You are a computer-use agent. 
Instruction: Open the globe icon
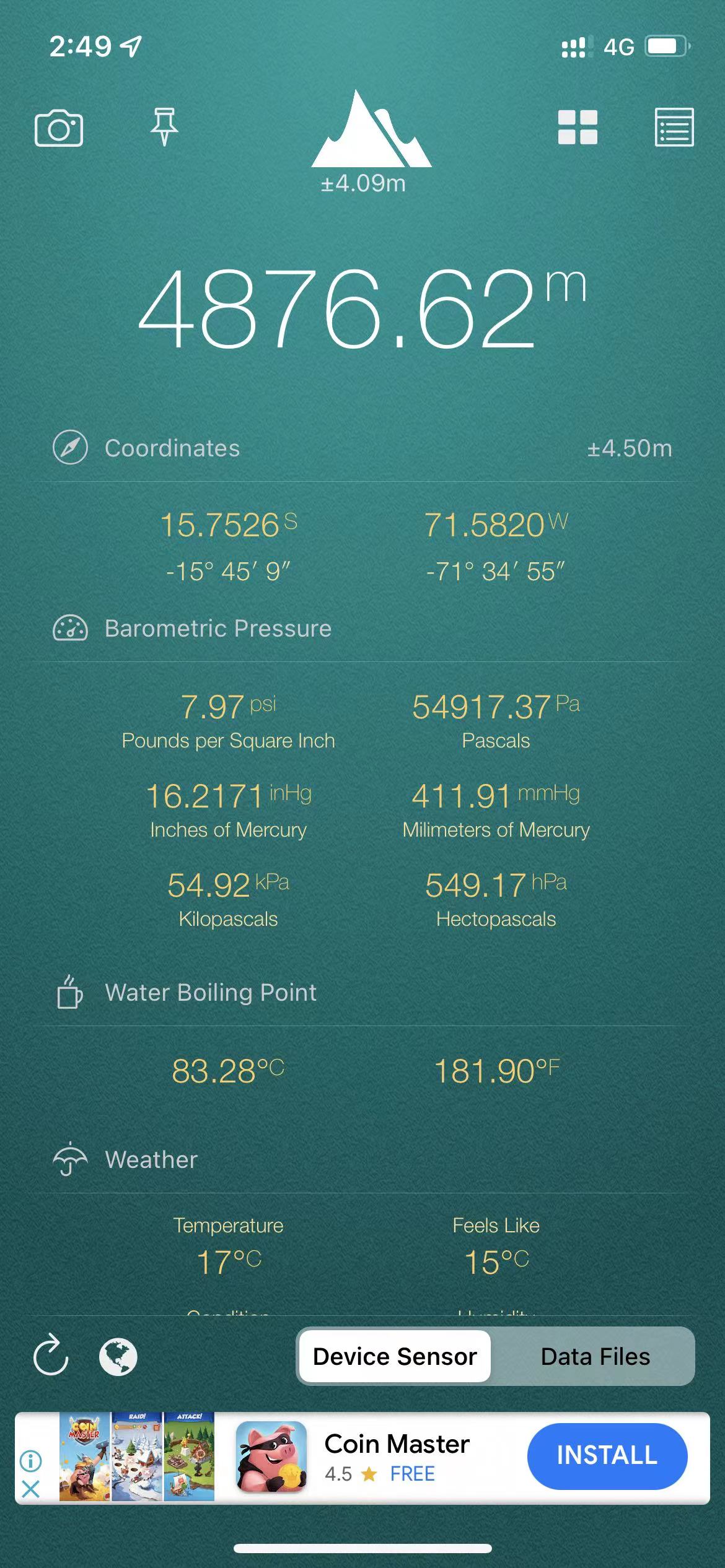(x=118, y=1357)
